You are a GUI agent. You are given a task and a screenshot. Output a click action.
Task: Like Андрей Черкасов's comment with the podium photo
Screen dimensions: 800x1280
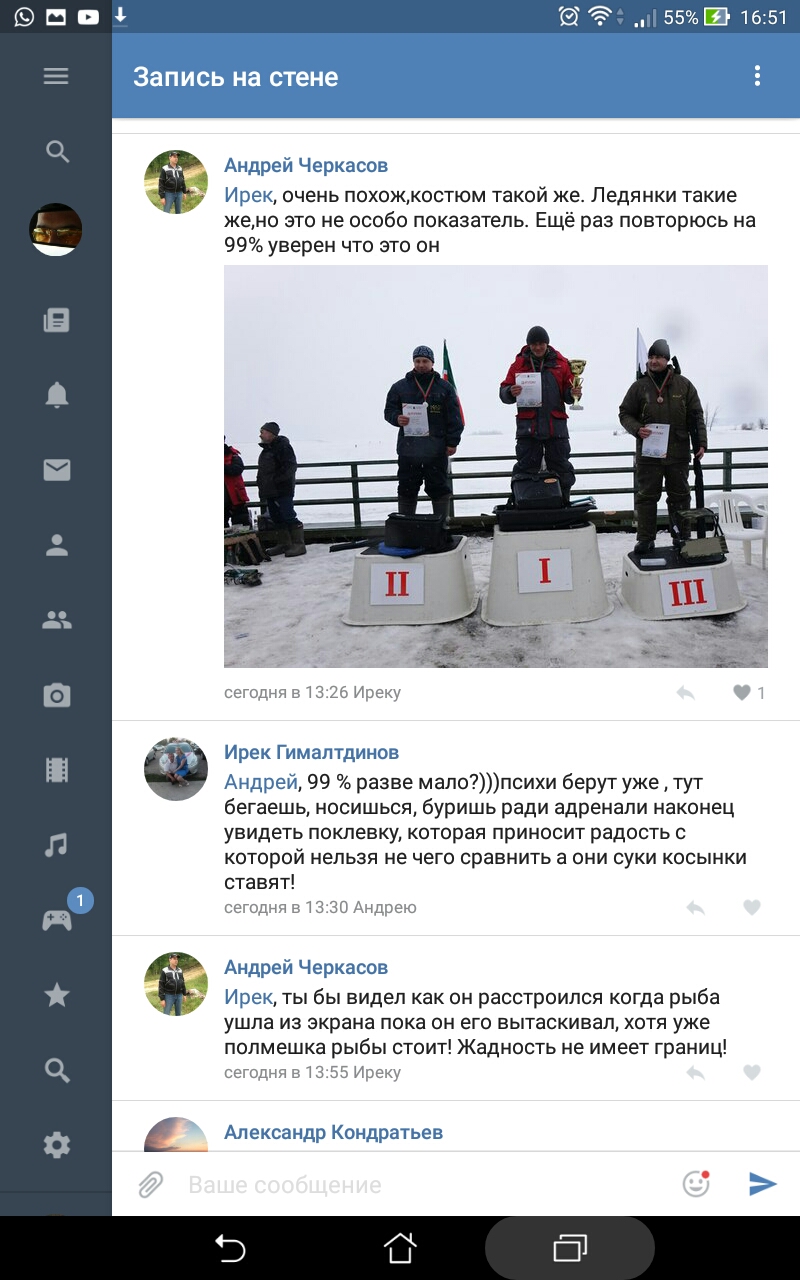[742, 692]
